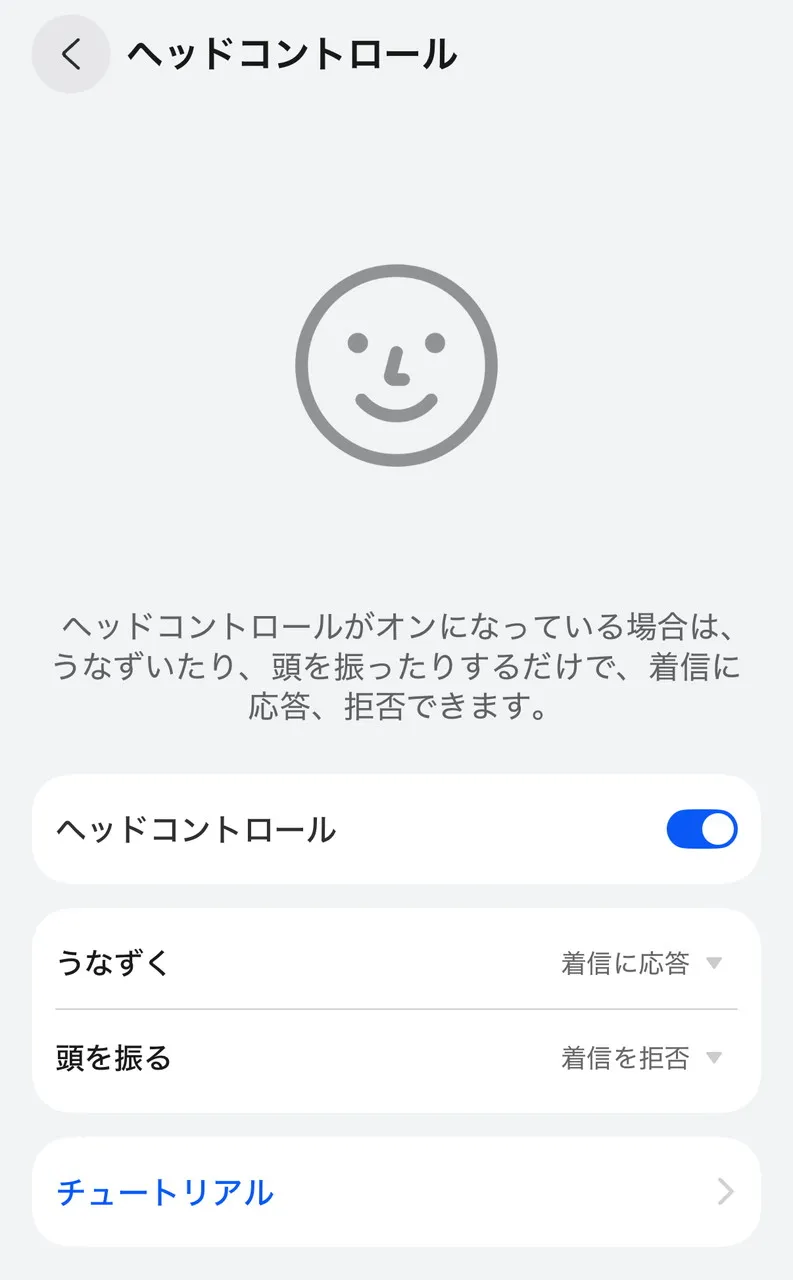Screen dimensions: 793x1280
Task: Tap the 着信に応答 value to change it
Action: tap(621, 962)
